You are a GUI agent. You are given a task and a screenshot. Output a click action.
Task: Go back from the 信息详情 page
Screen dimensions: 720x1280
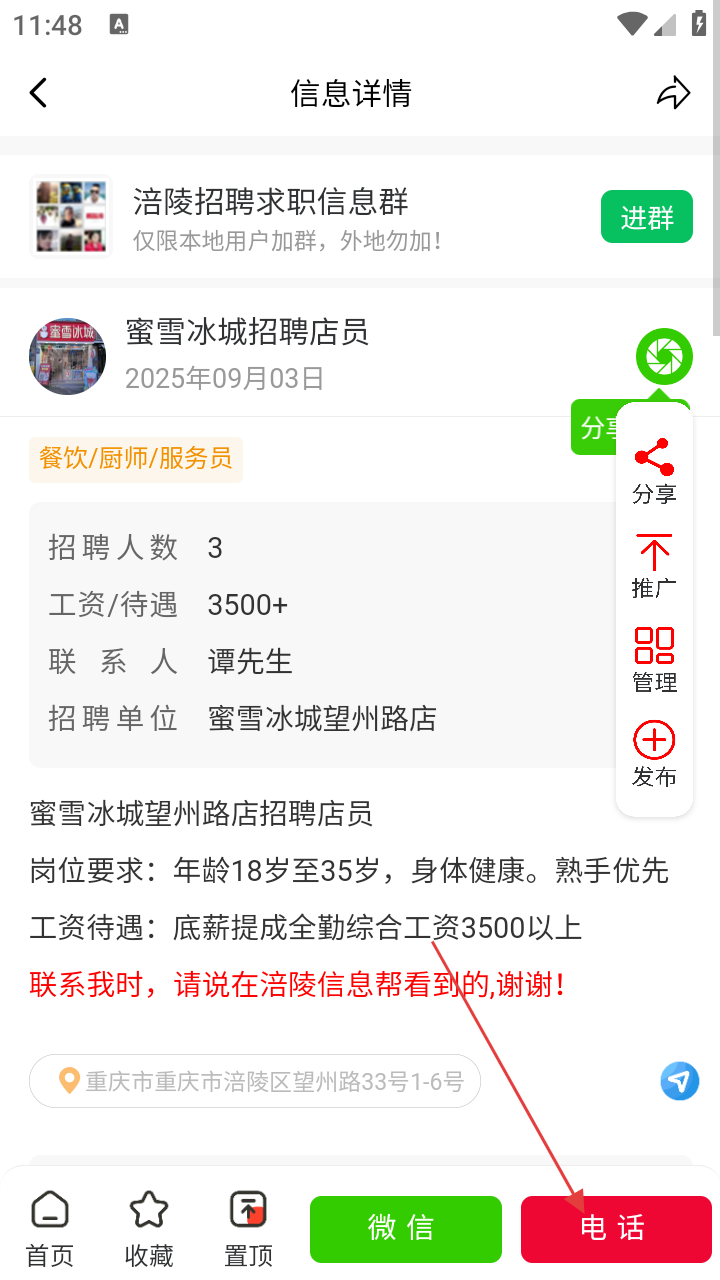(38, 93)
